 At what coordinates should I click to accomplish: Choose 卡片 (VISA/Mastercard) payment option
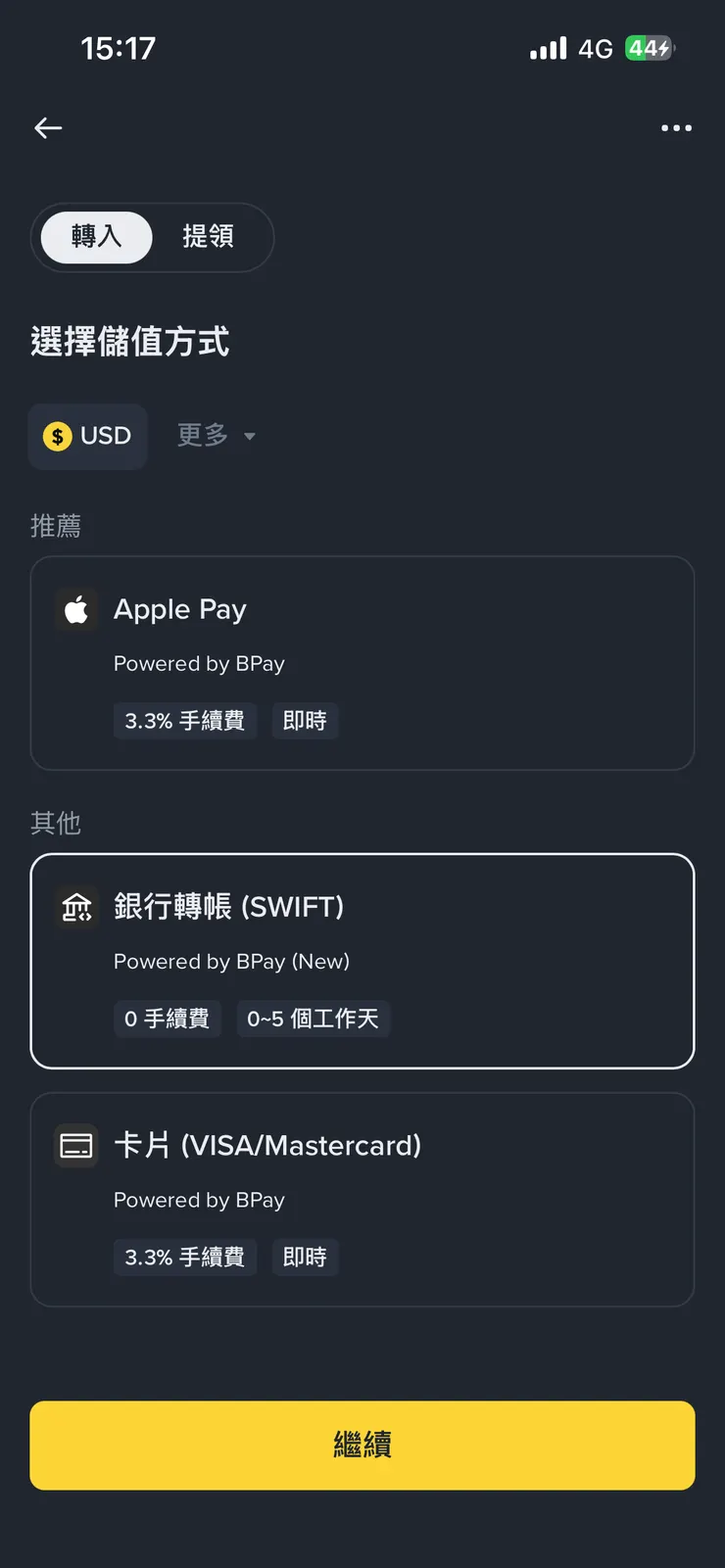pyautogui.click(x=362, y=1200)
